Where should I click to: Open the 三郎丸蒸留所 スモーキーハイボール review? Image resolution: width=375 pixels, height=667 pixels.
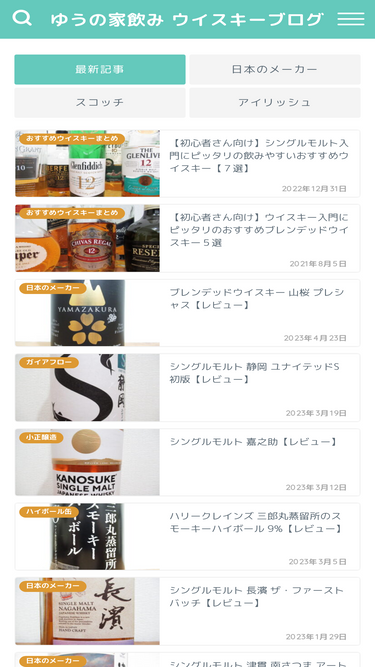coord(188,536)
